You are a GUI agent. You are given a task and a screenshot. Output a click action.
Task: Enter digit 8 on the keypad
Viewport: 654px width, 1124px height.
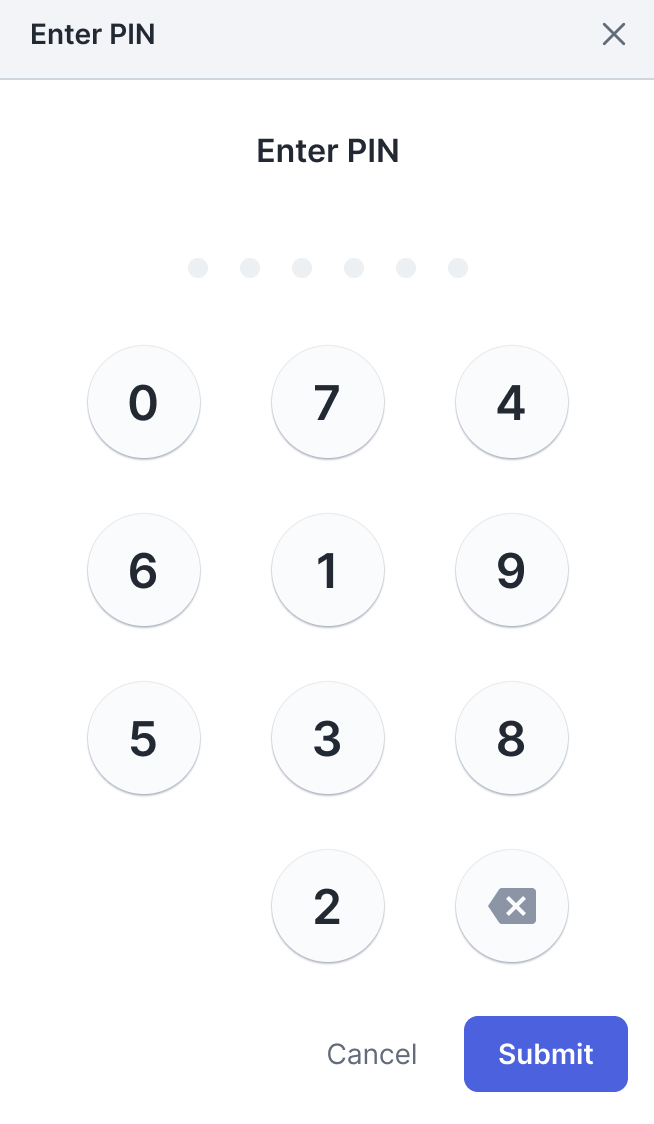[x=511, y=738]
